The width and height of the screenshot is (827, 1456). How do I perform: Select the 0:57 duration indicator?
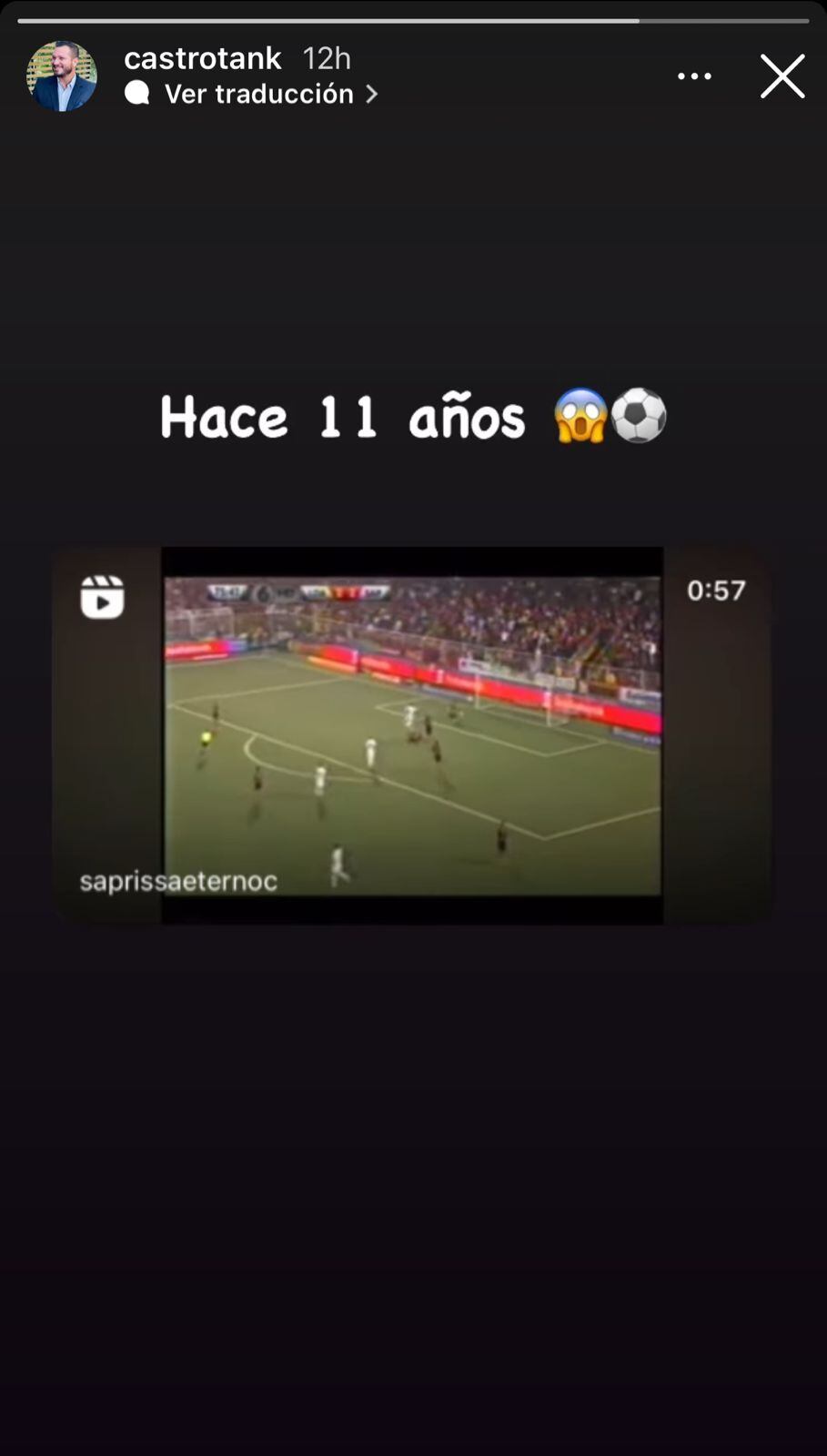coord(716,591)
